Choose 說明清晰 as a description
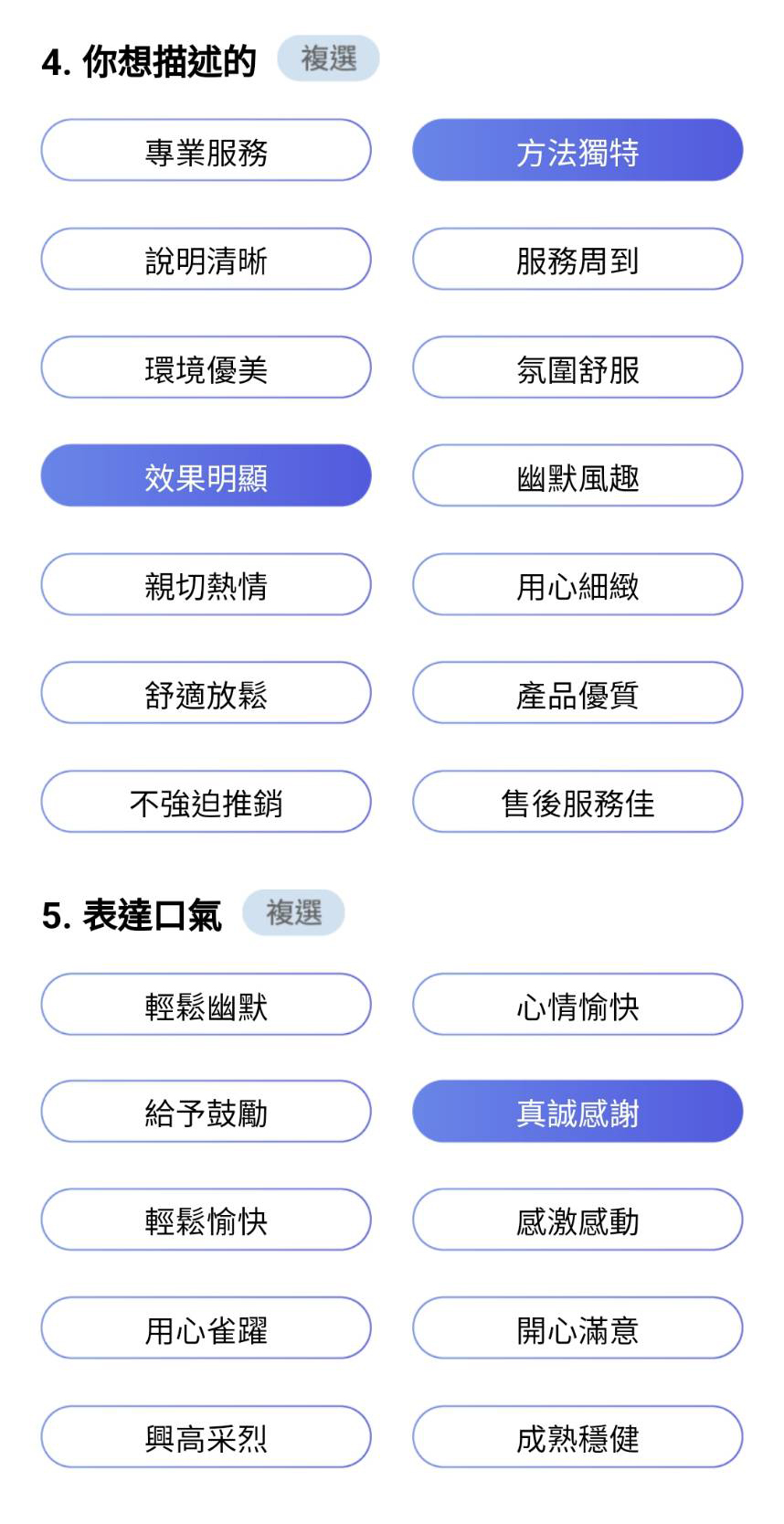784x1524 pixels. tap(206, 259)
